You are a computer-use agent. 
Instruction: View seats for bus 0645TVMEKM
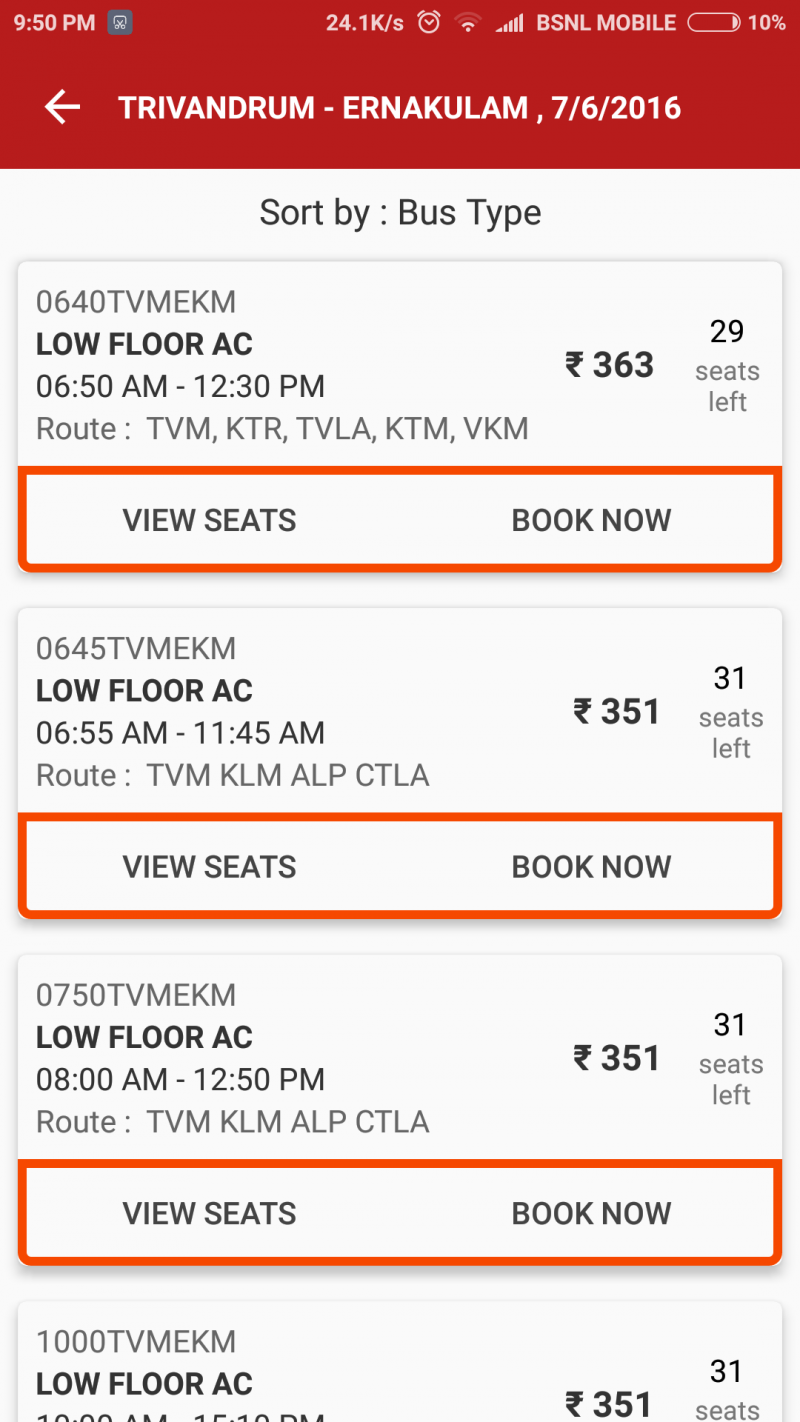coord(209,867)
